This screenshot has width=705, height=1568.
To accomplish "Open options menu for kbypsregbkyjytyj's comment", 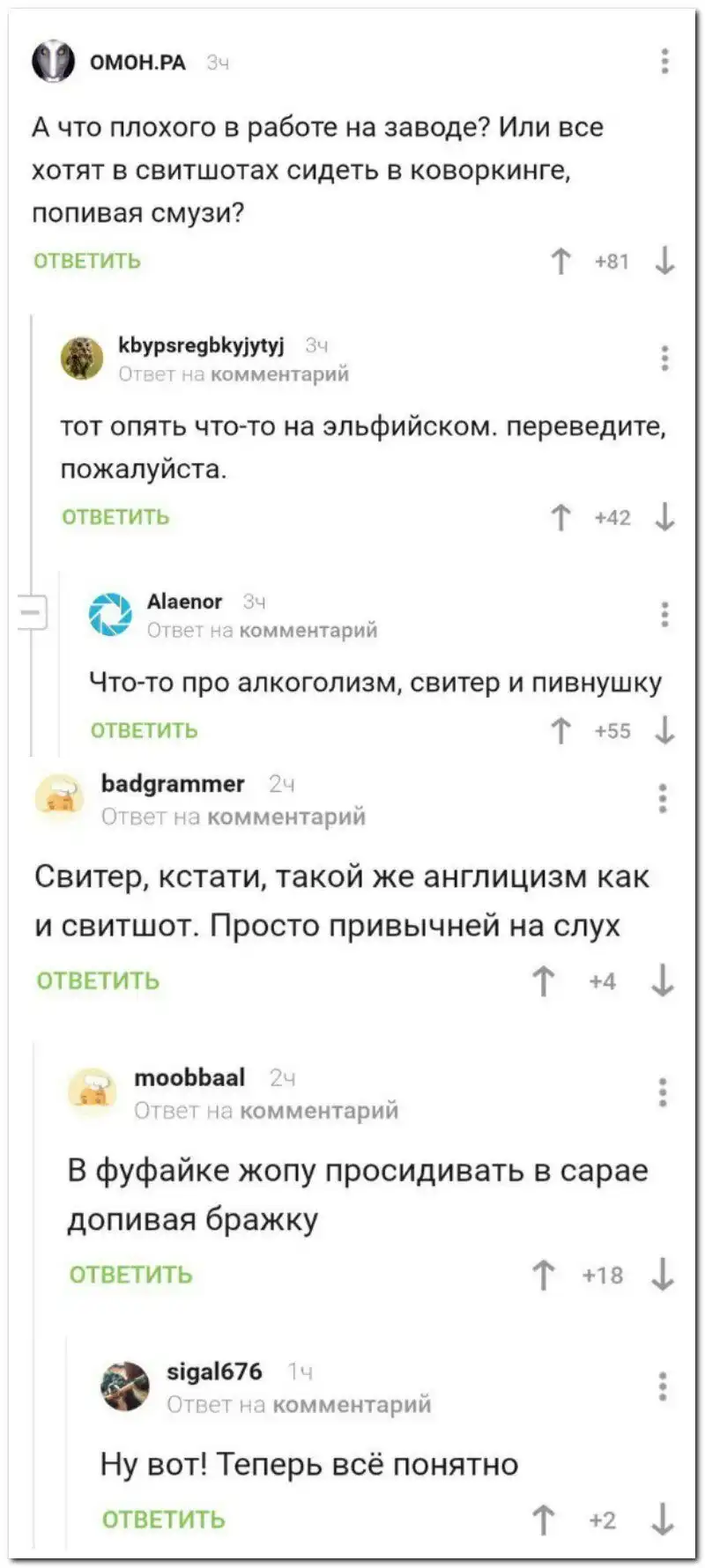I will pyautogui.click(x=665, y=359).
